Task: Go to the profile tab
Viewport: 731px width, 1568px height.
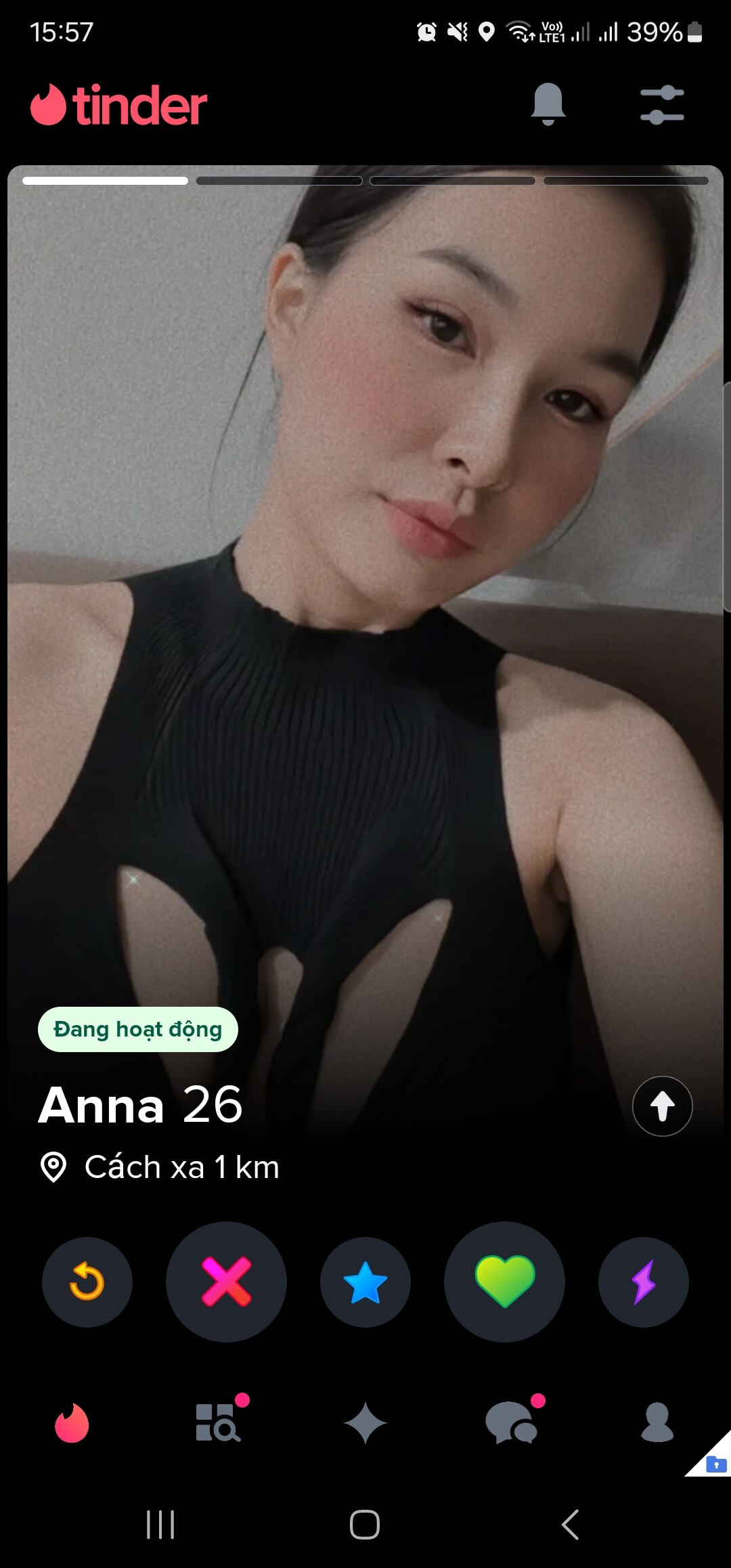Action: click(657, 1422)
